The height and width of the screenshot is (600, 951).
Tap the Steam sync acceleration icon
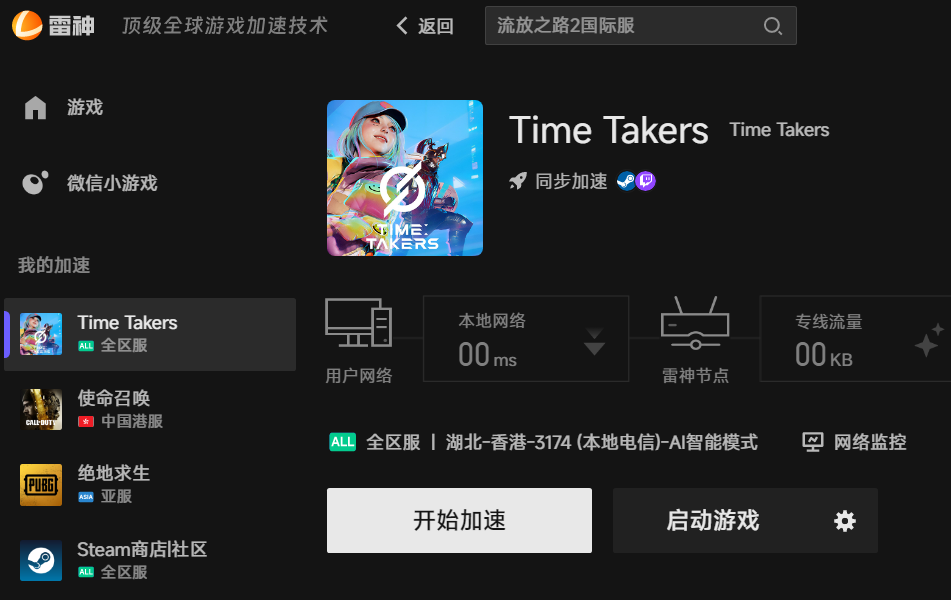click(x=626, y=181)
